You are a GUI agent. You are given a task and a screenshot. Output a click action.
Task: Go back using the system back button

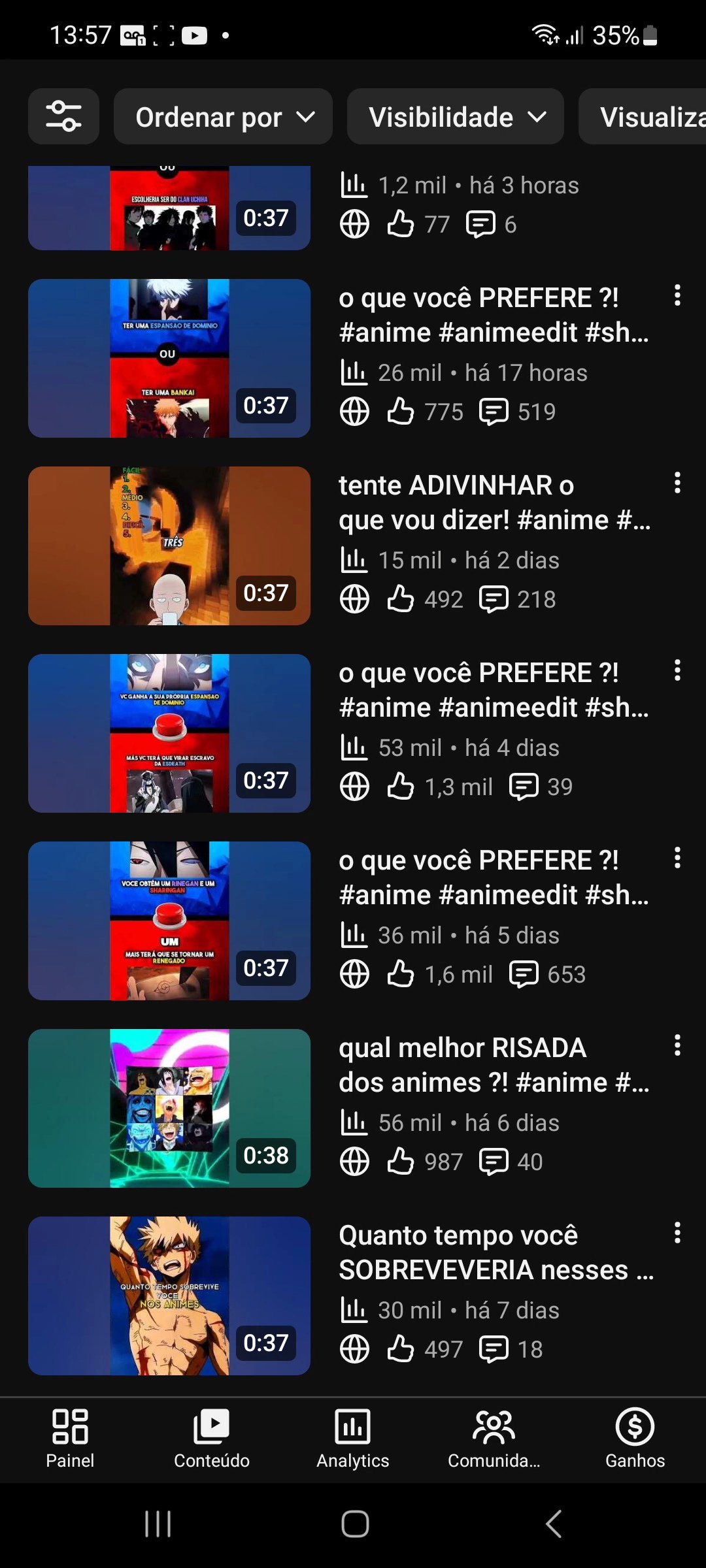click(554, 1524)
